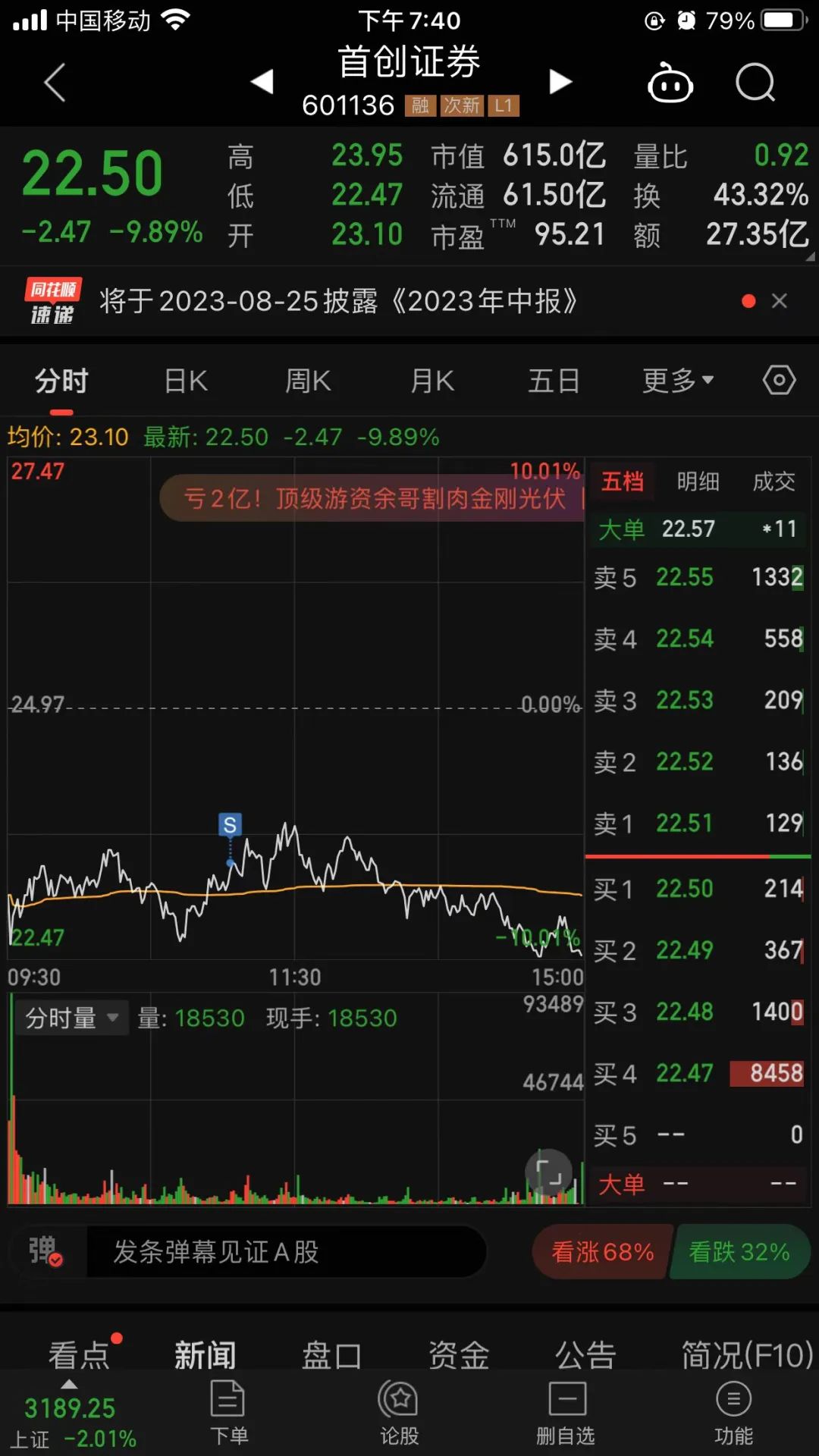Show the 五日 chart
Image resolution: width=819 pixels, height=1456 pixels.
554,381
